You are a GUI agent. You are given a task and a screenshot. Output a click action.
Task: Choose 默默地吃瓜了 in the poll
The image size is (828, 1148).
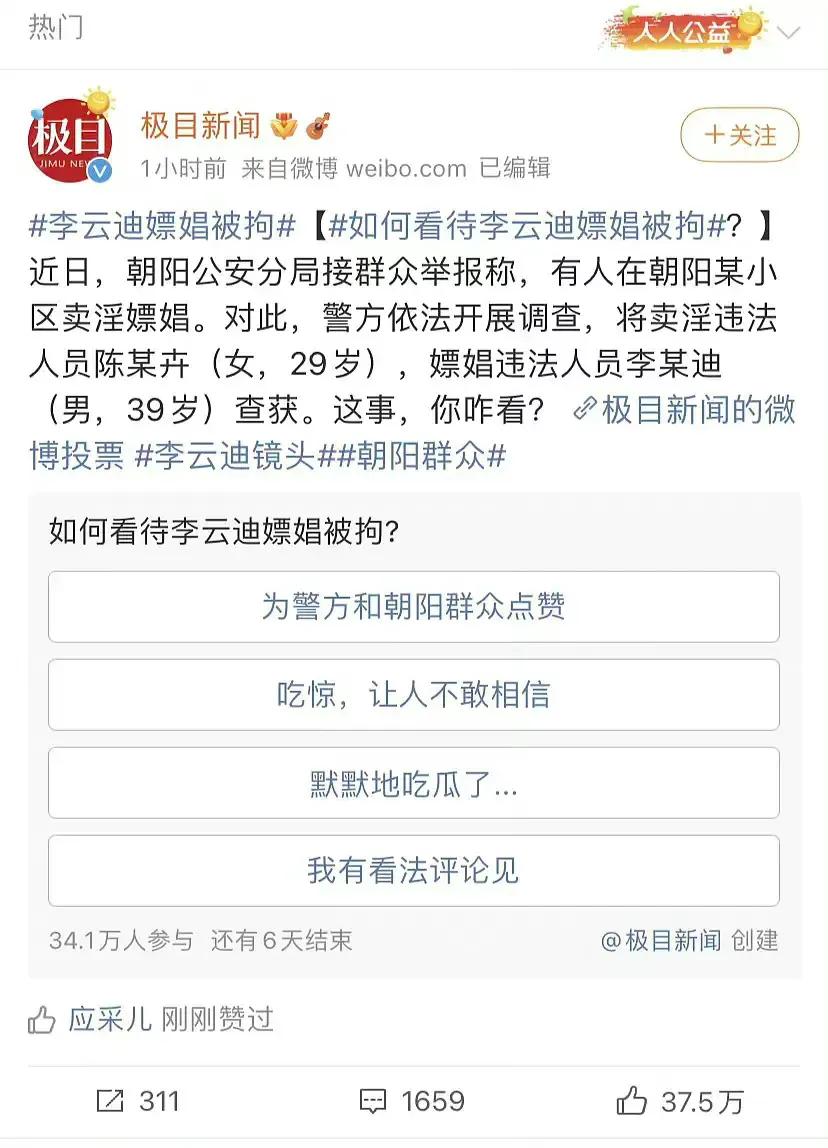coord(414,781)
